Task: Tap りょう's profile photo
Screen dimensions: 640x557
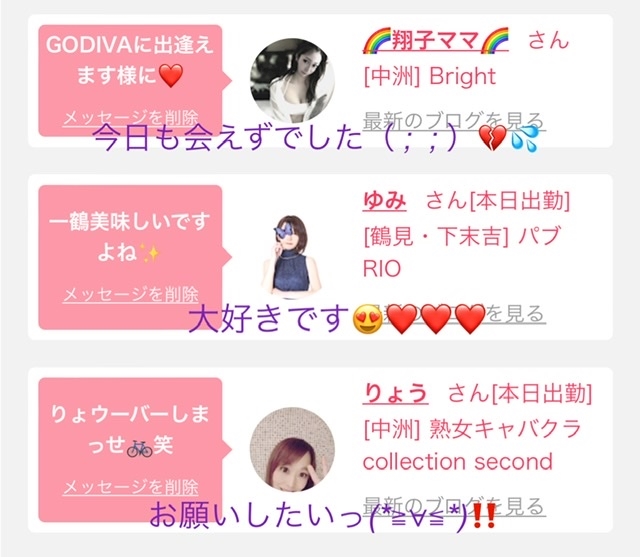Action: [292, 449]
